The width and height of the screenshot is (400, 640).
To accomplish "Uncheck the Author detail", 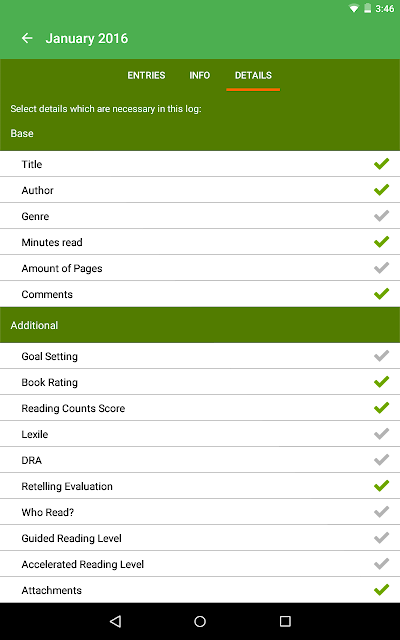I will 200,190.
